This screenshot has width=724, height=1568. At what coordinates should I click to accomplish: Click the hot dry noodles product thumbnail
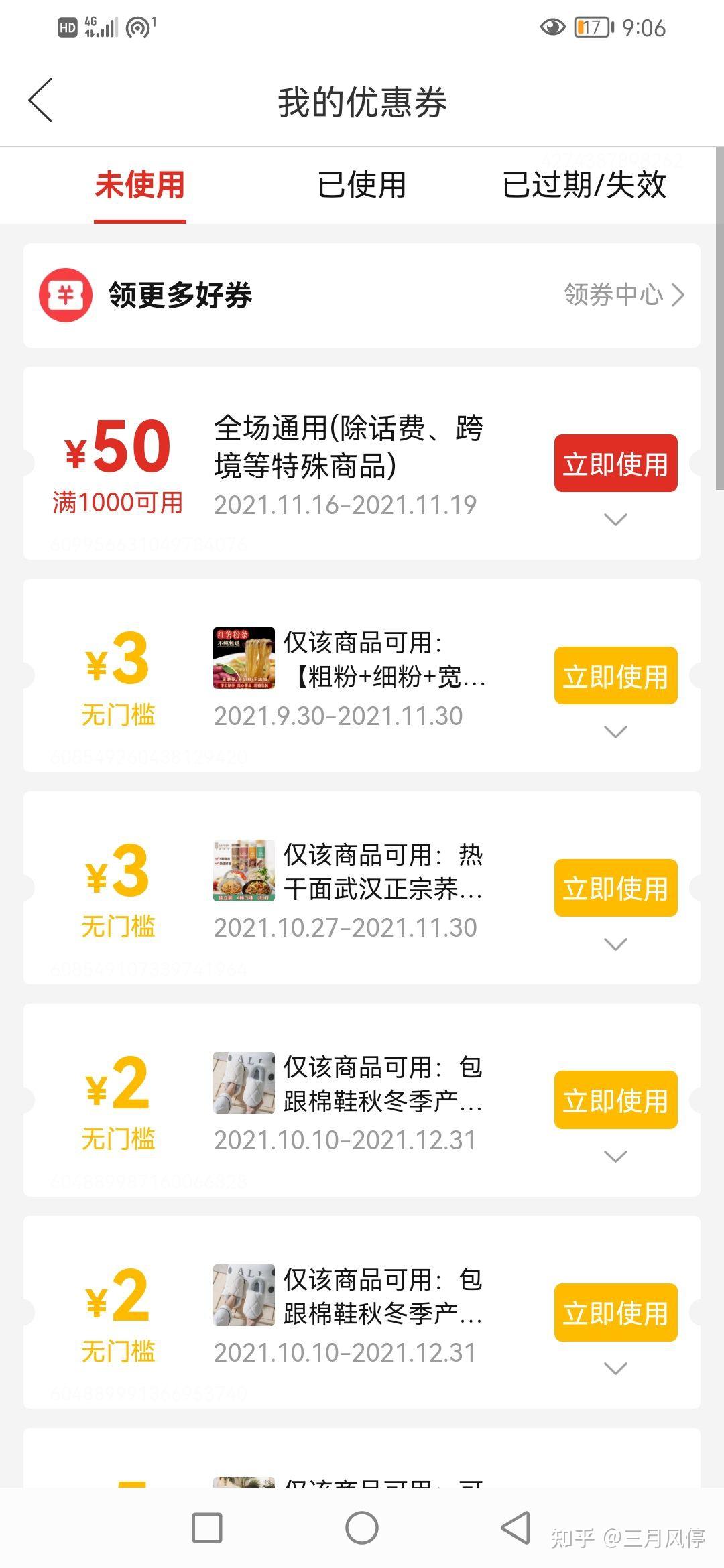245,869
